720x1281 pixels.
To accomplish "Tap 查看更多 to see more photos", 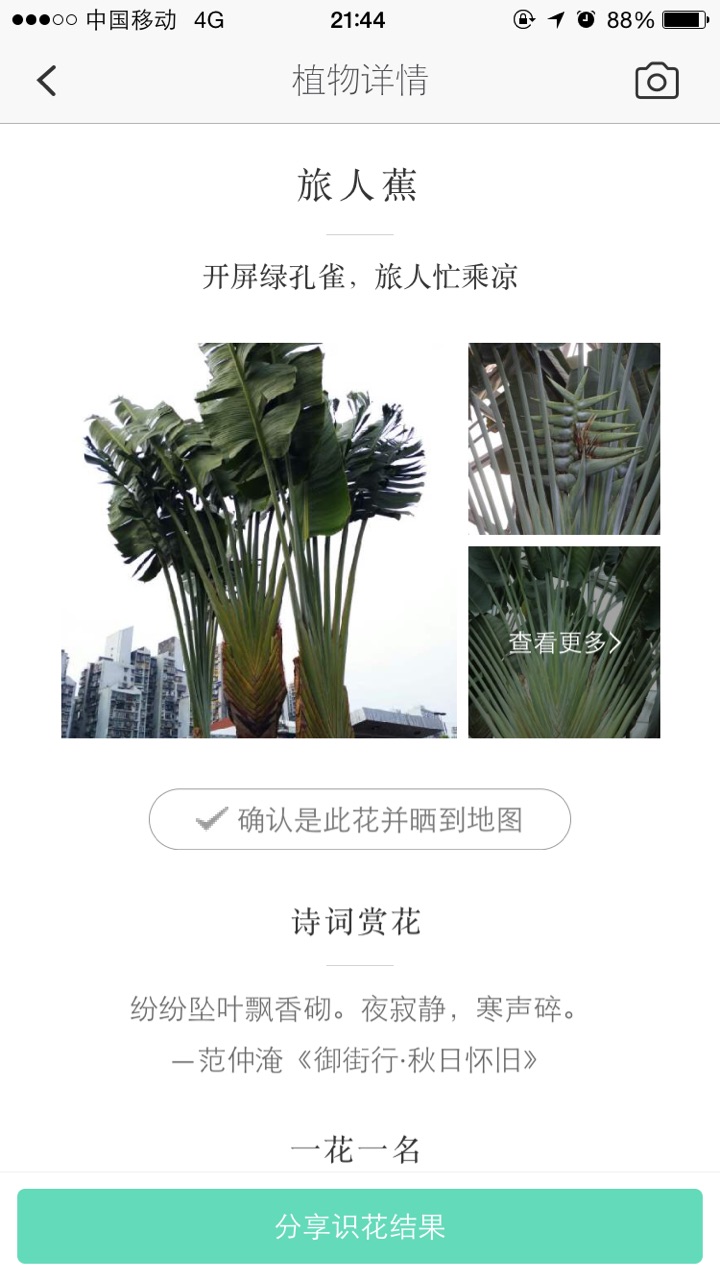I will click(564, 642).
